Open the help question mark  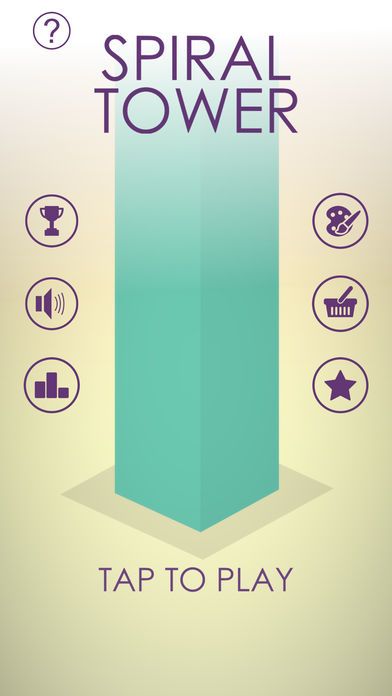51,31
